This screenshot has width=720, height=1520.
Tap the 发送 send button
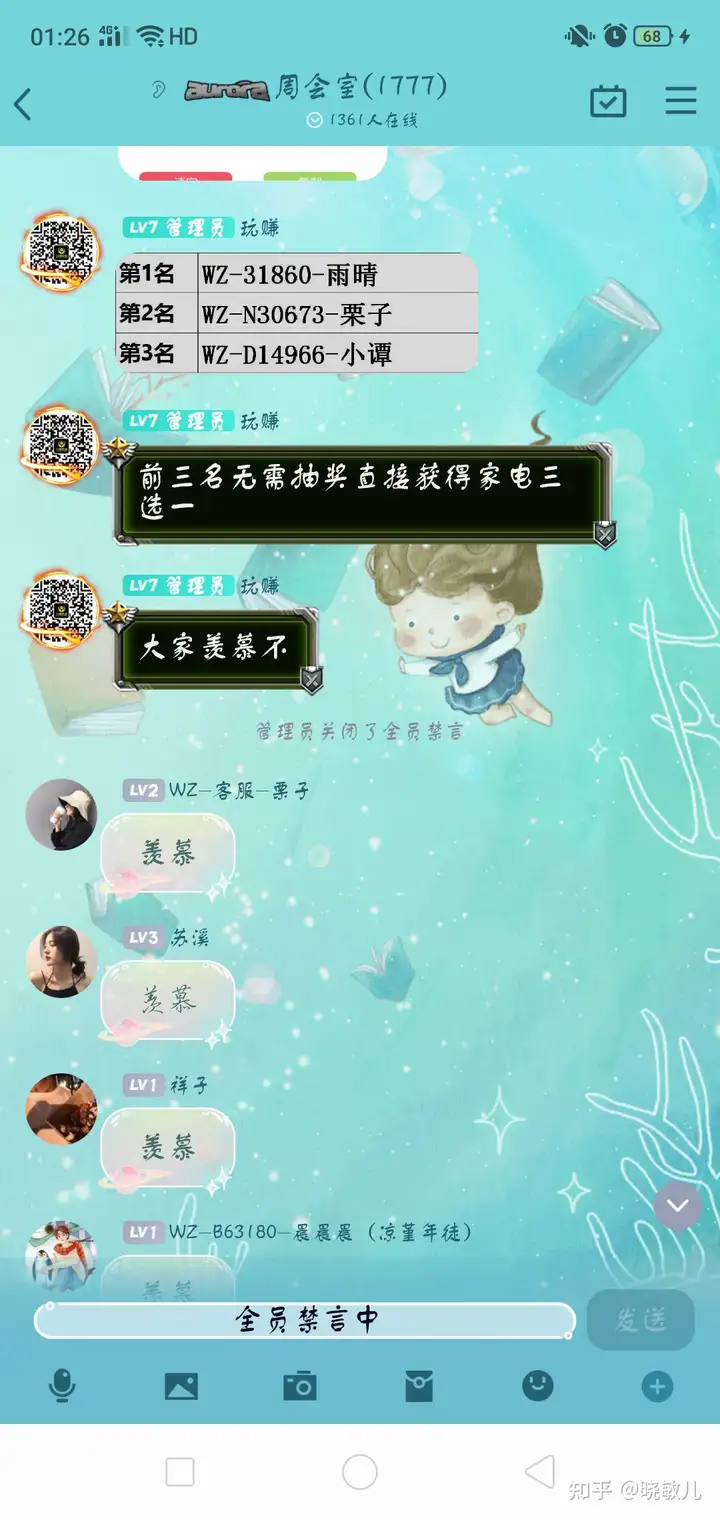click(640, 1320)
